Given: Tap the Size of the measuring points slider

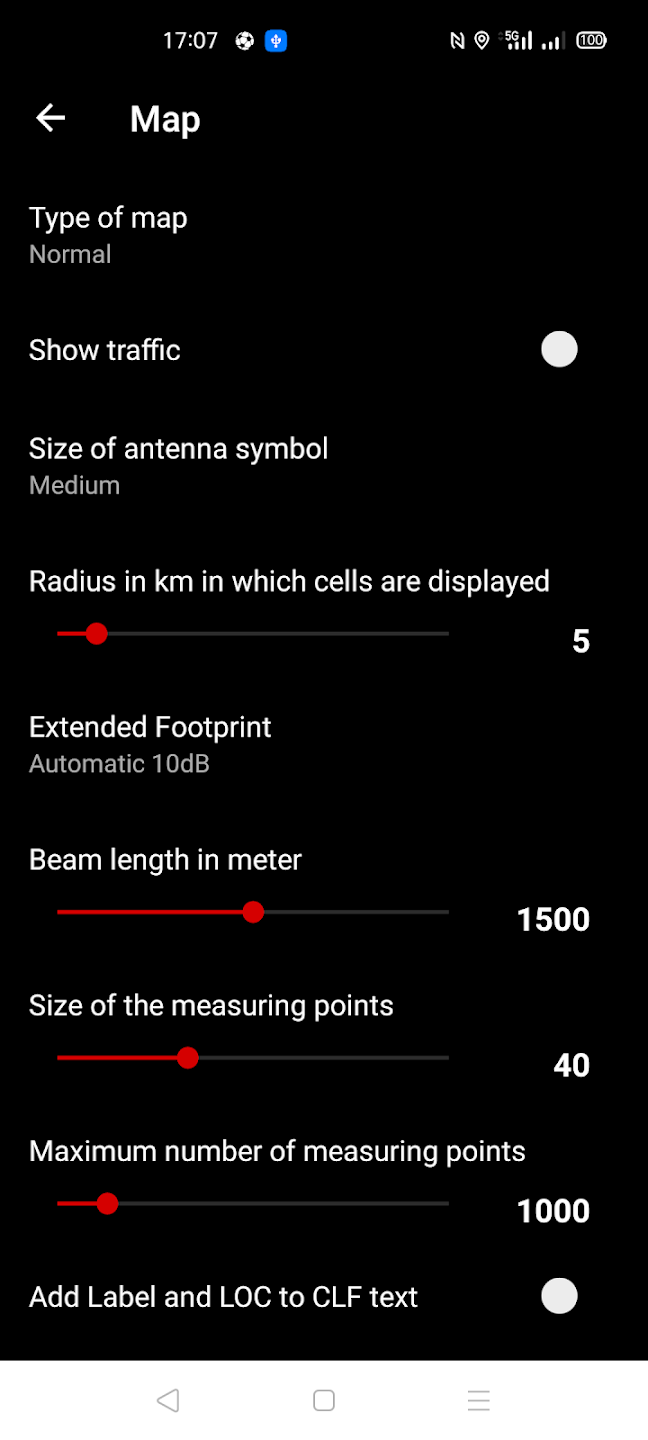Looking at the screenshot, I should [x=253, y=1058].
